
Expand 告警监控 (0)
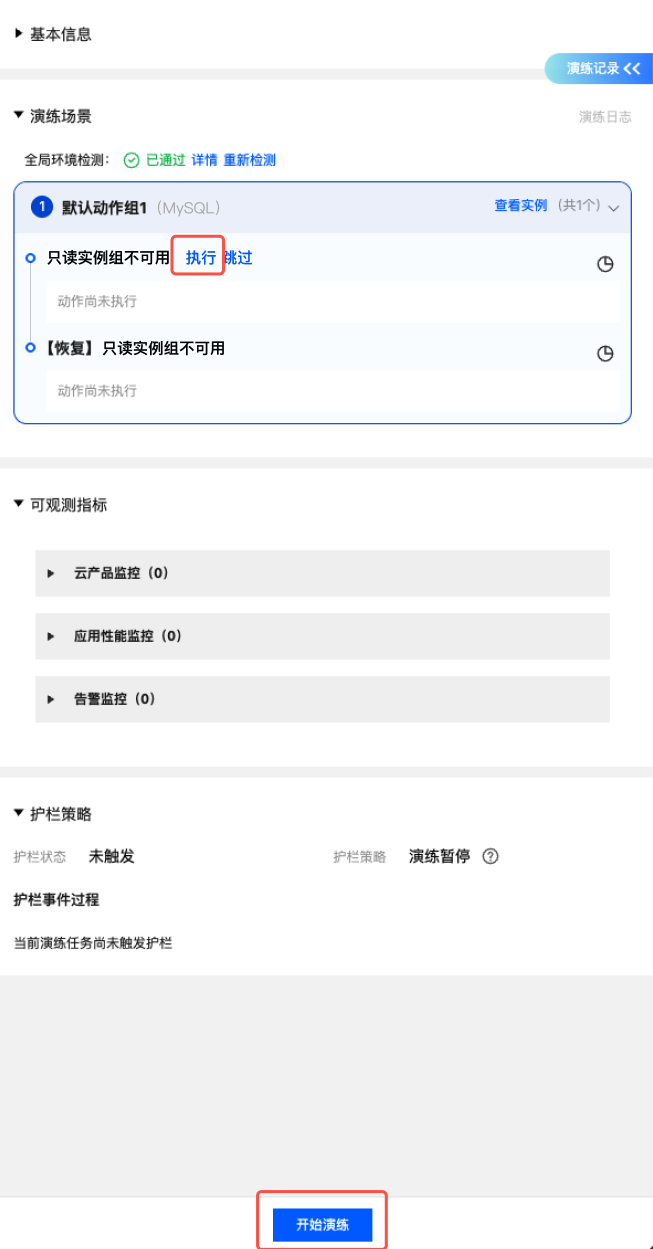point(51,700)
